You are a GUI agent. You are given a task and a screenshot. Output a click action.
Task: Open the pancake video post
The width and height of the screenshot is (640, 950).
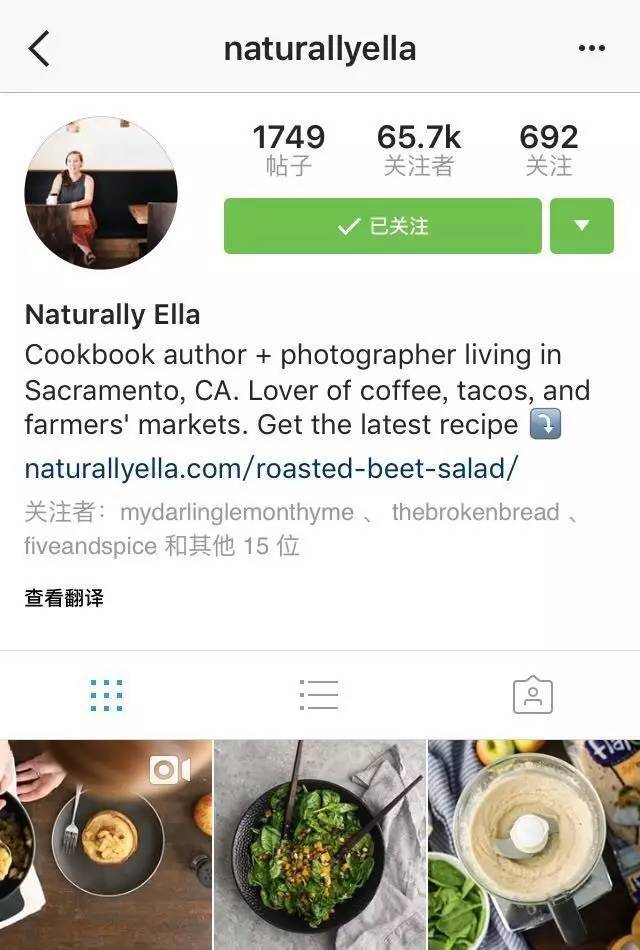tap(106, 845)
